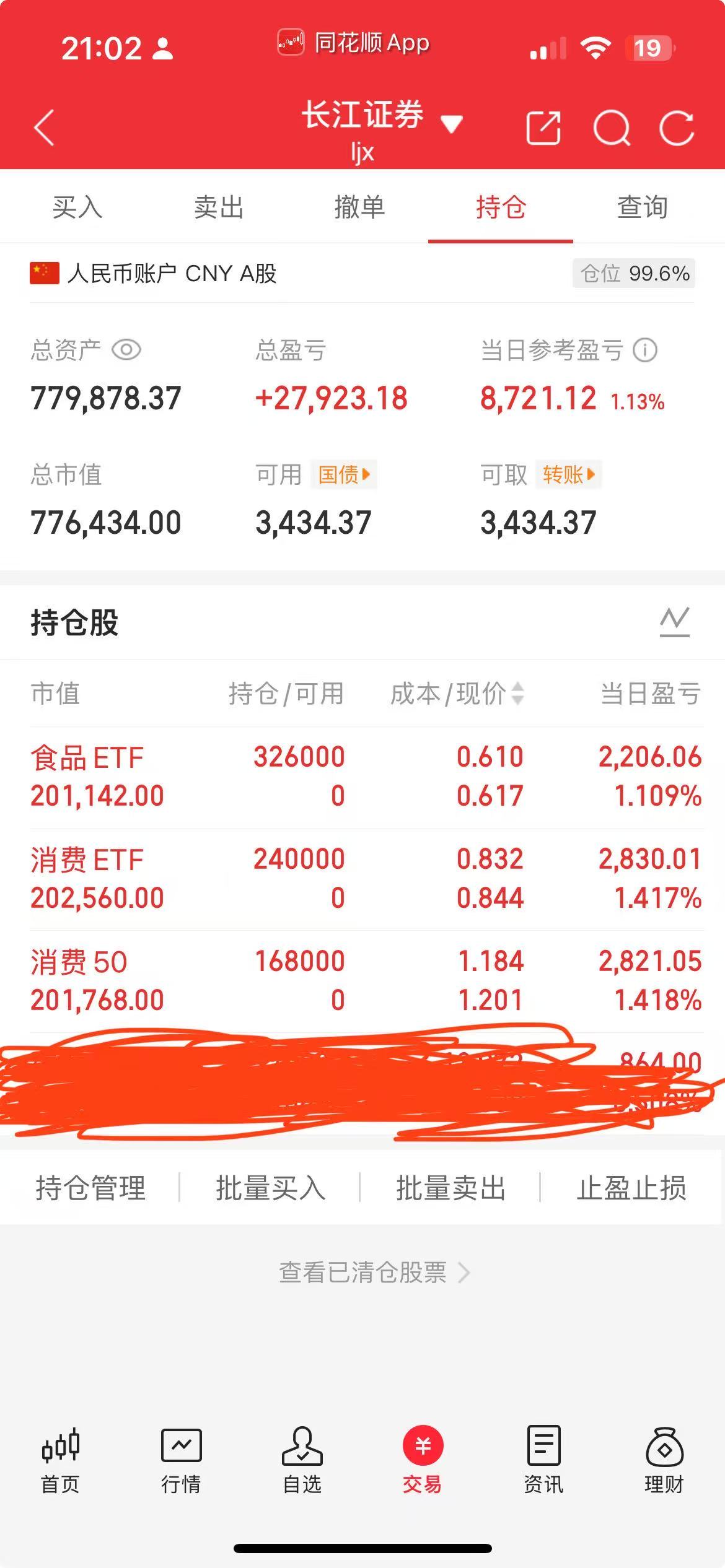
Task: Tap the 国债 shortcut button
Action: coord(344,475)
